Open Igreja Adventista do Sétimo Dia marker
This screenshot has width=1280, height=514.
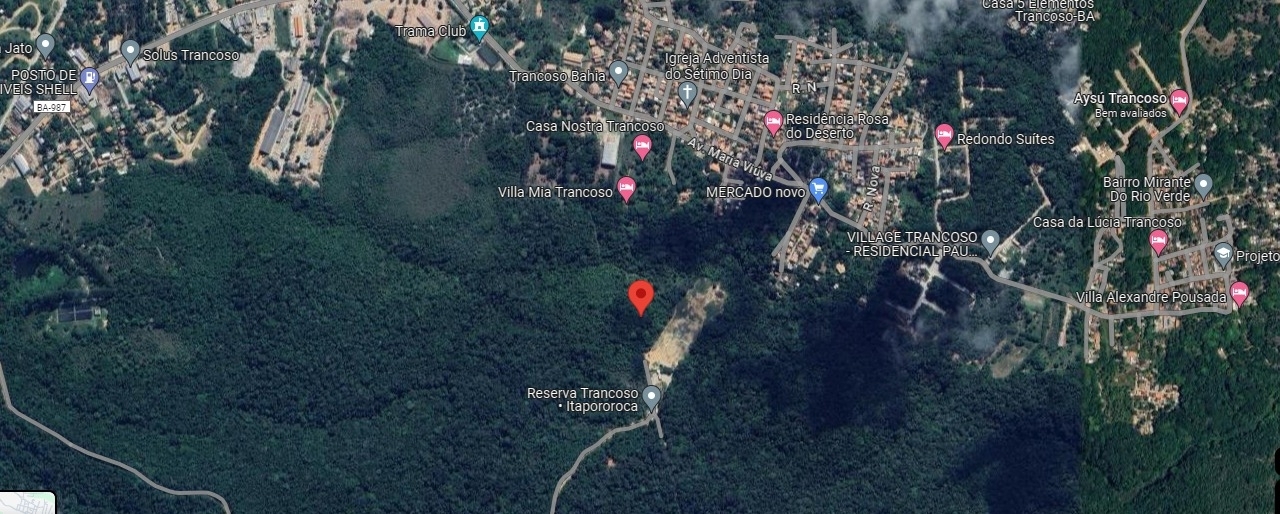coord(687,94)
